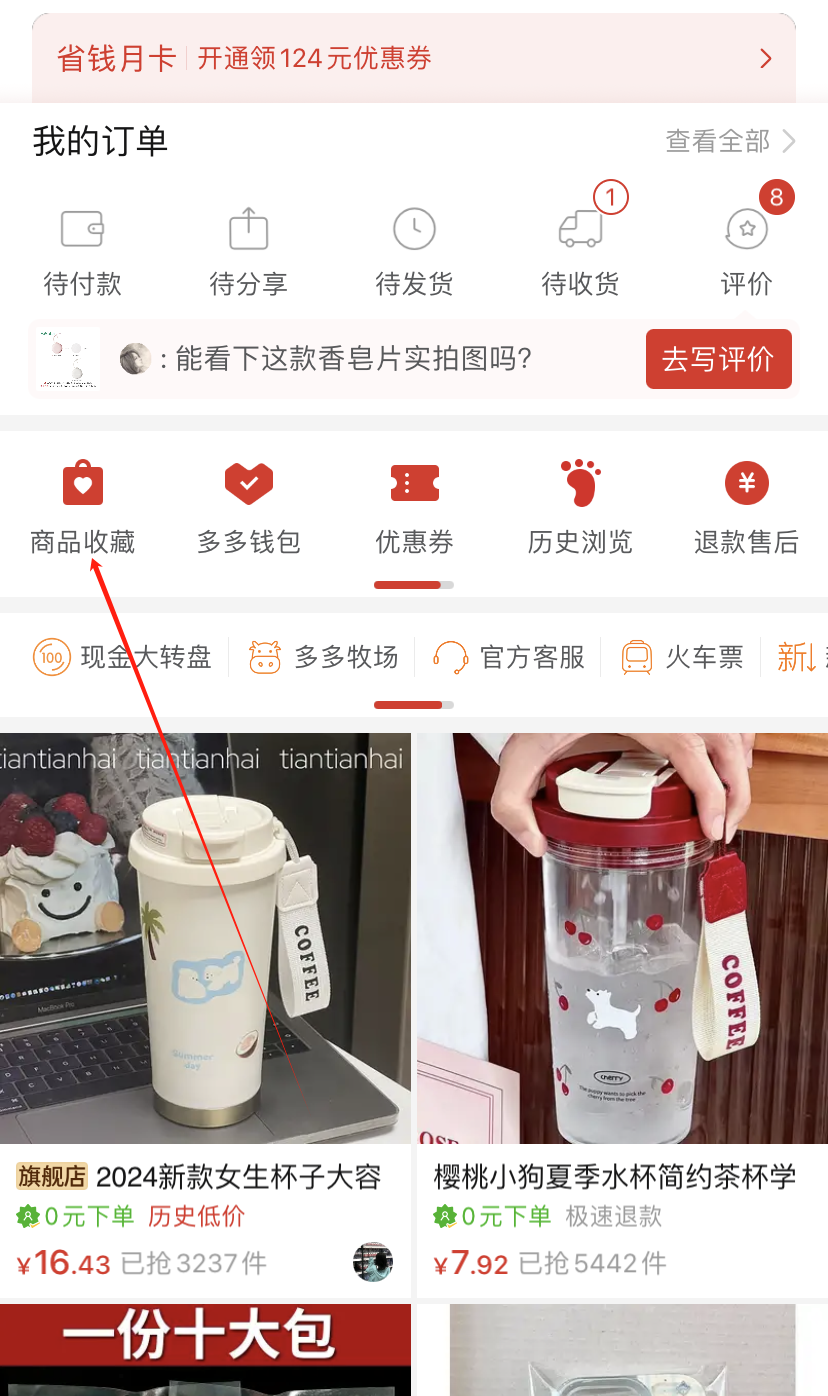Go to 退款售后 refunds

[x=746, y=508]
